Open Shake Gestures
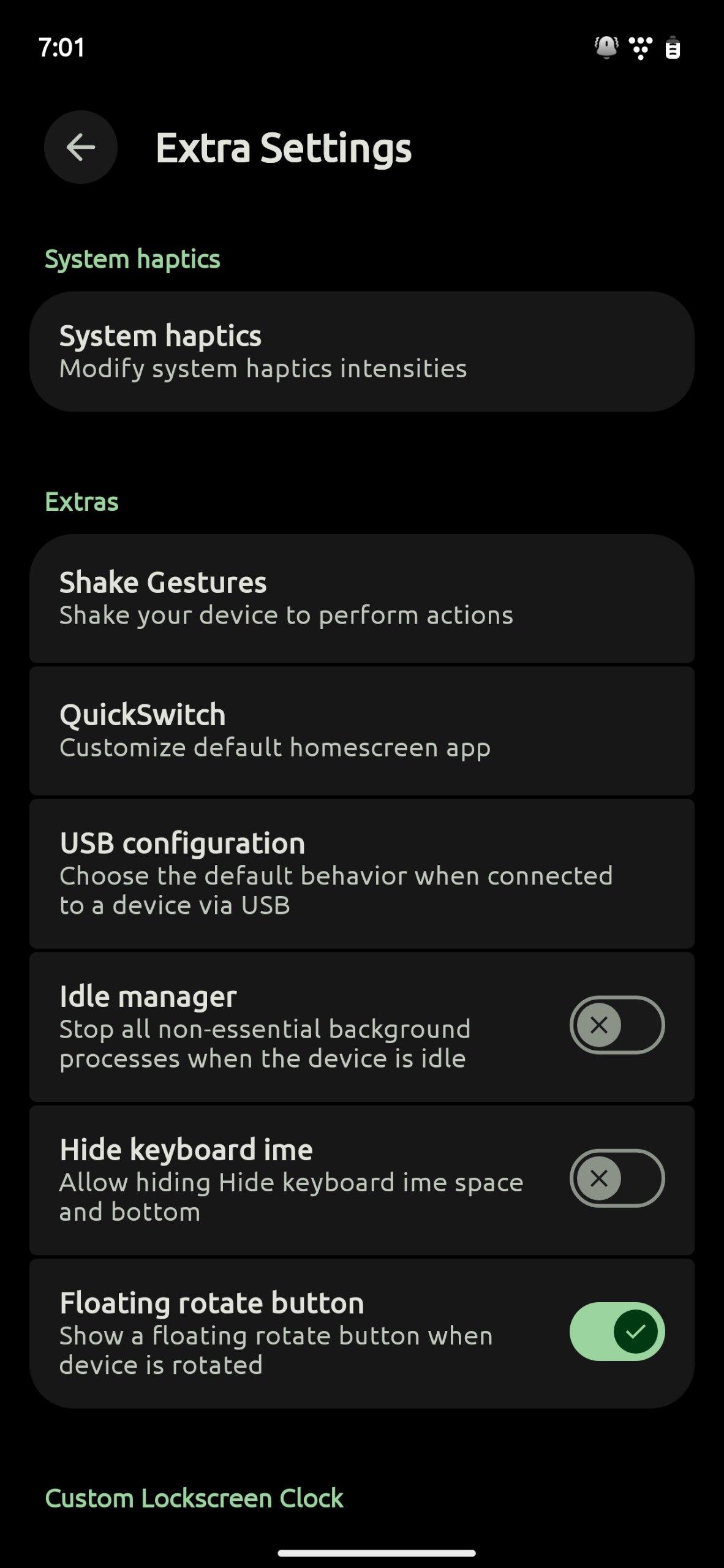This screenshot has width=724, height=1568. [361, 598]
